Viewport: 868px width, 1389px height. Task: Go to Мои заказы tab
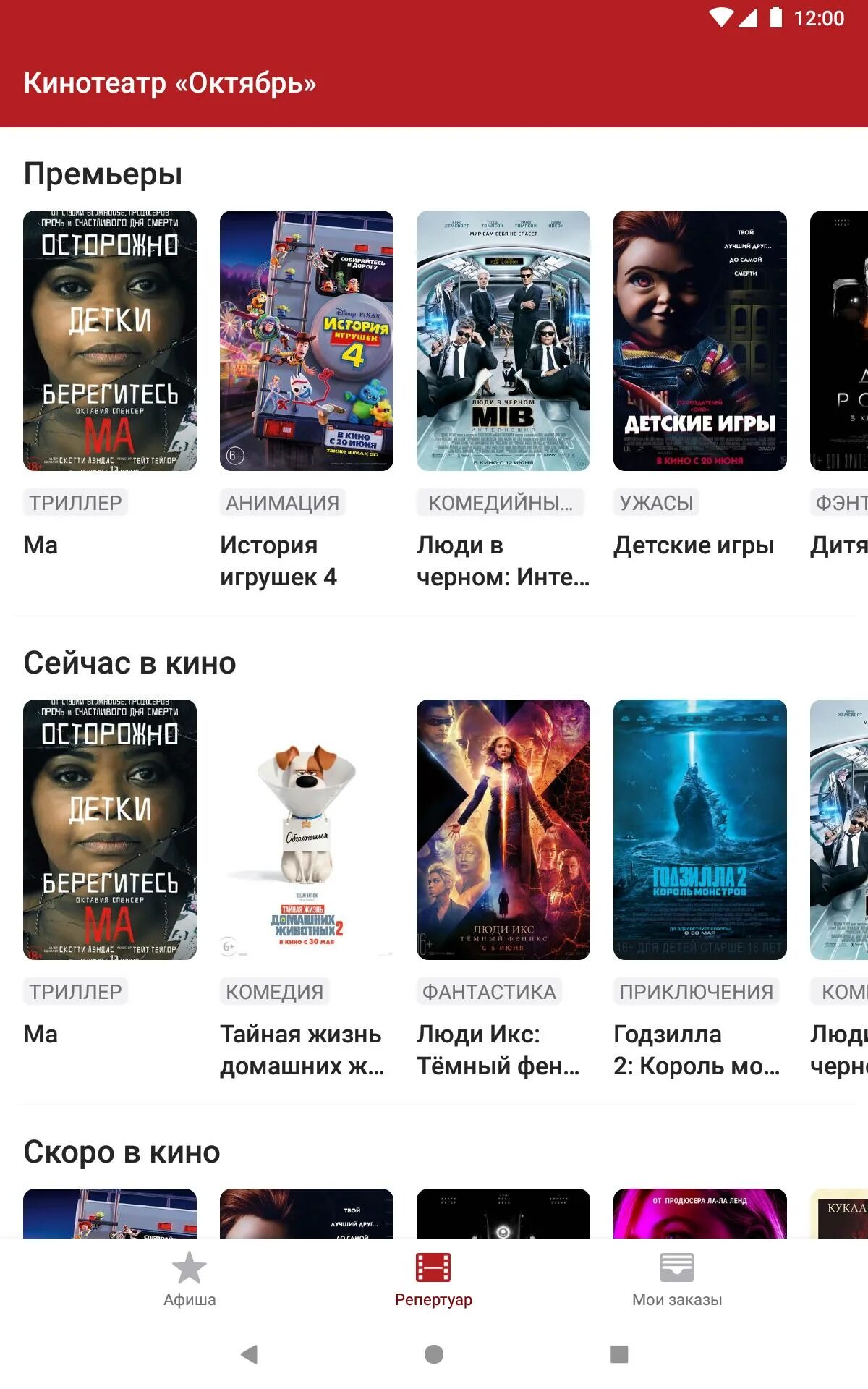click(x=677, y=1279)
